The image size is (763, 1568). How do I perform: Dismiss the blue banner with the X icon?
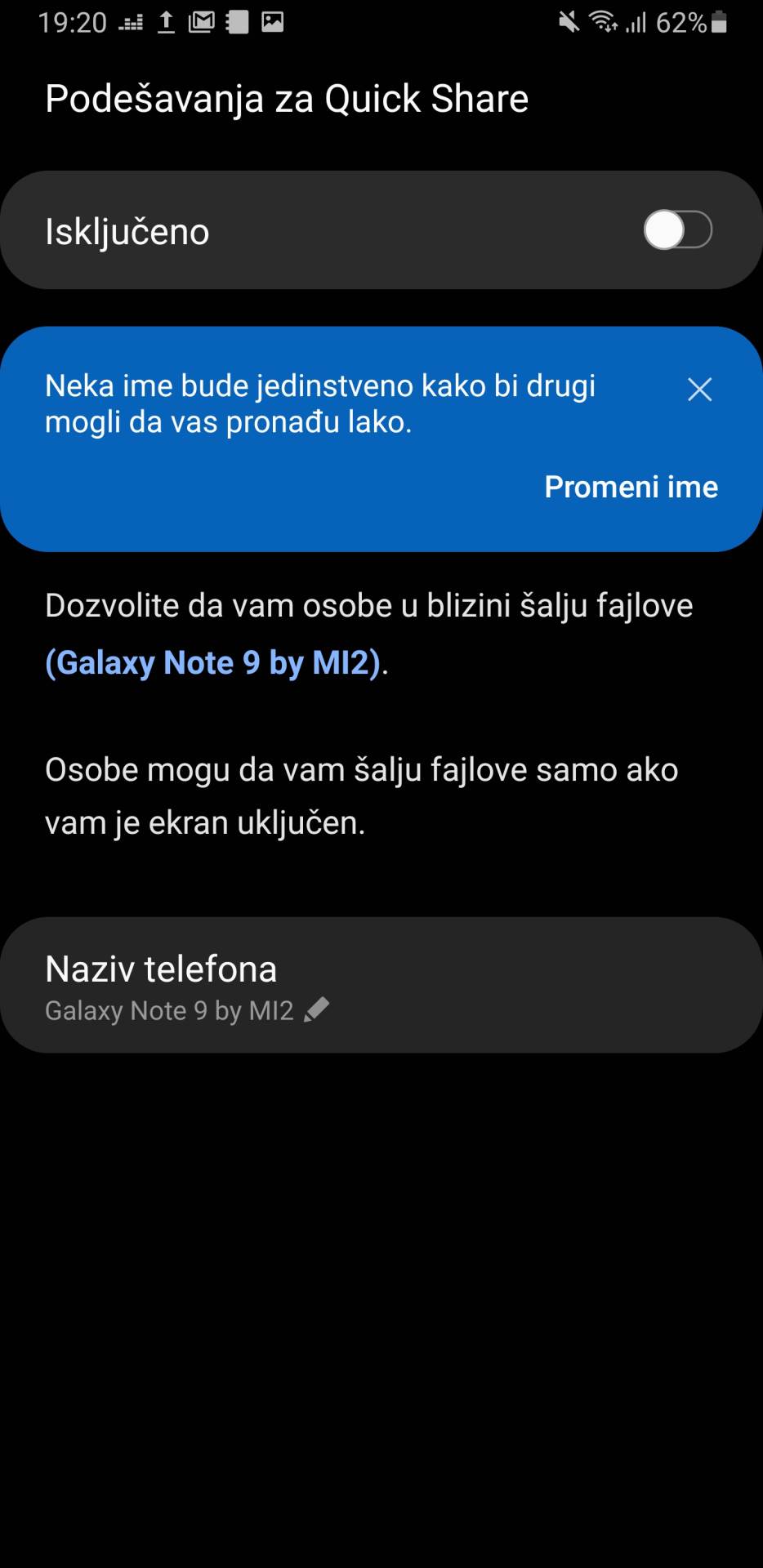(x=700, y=390)
